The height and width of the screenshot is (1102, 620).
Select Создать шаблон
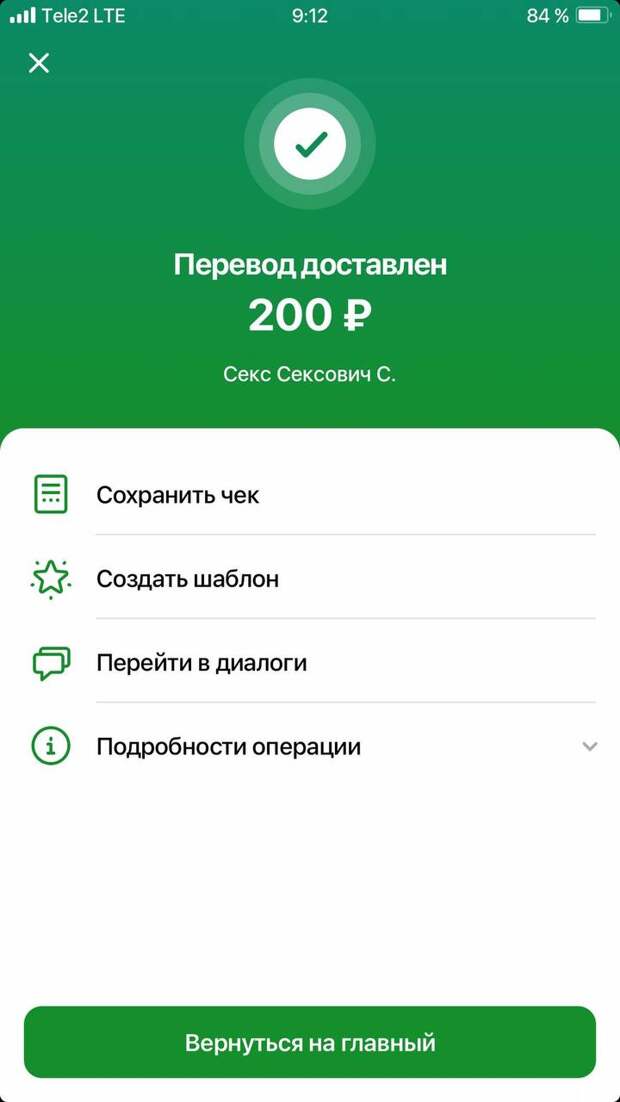point(310,578)
